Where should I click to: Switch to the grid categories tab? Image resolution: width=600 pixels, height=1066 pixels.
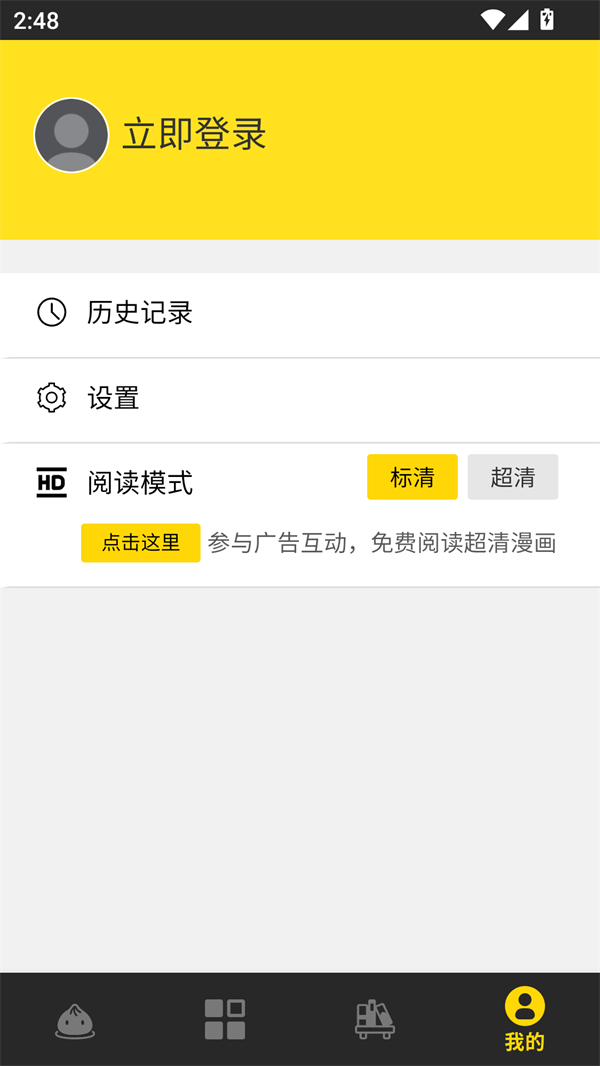coord(225,1019)
